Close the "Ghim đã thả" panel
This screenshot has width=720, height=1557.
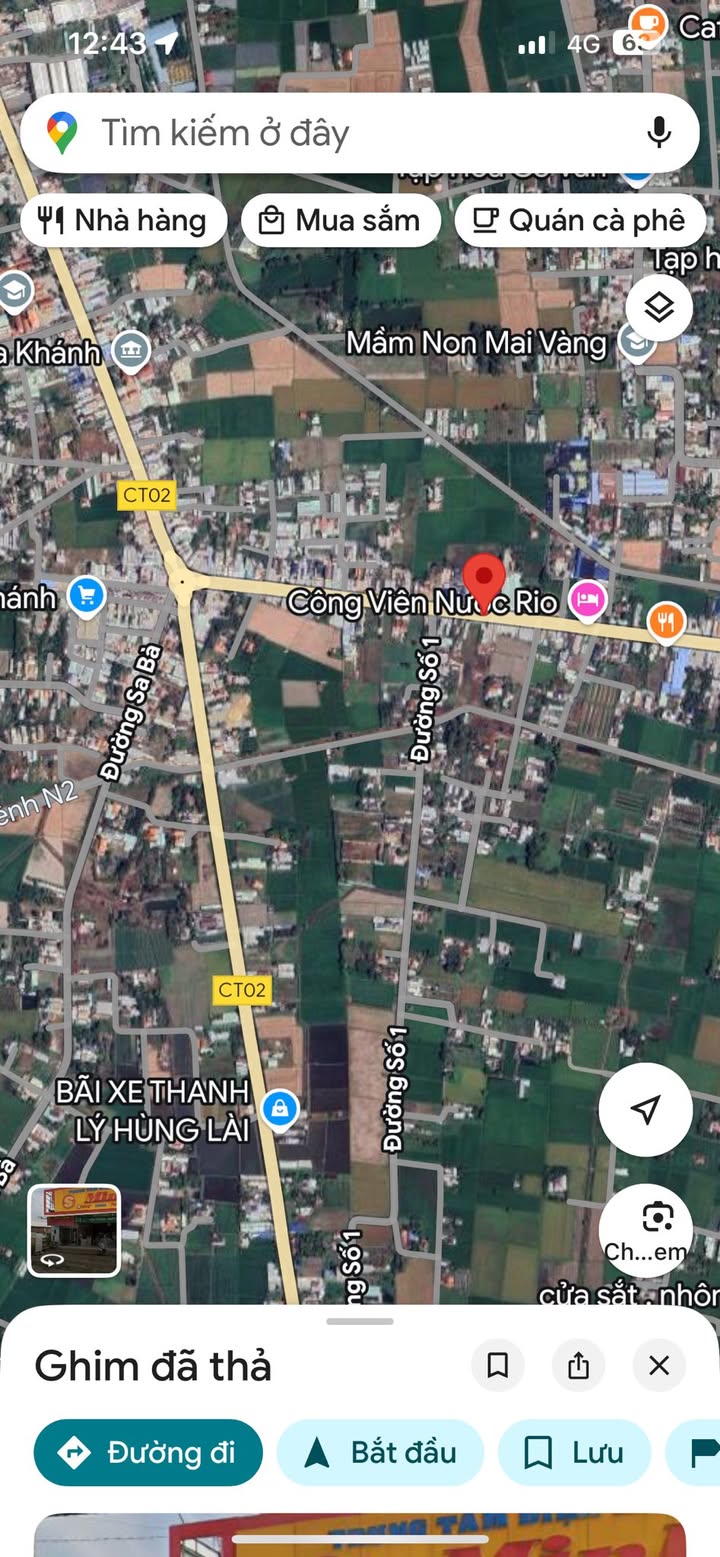[659, 1366]
